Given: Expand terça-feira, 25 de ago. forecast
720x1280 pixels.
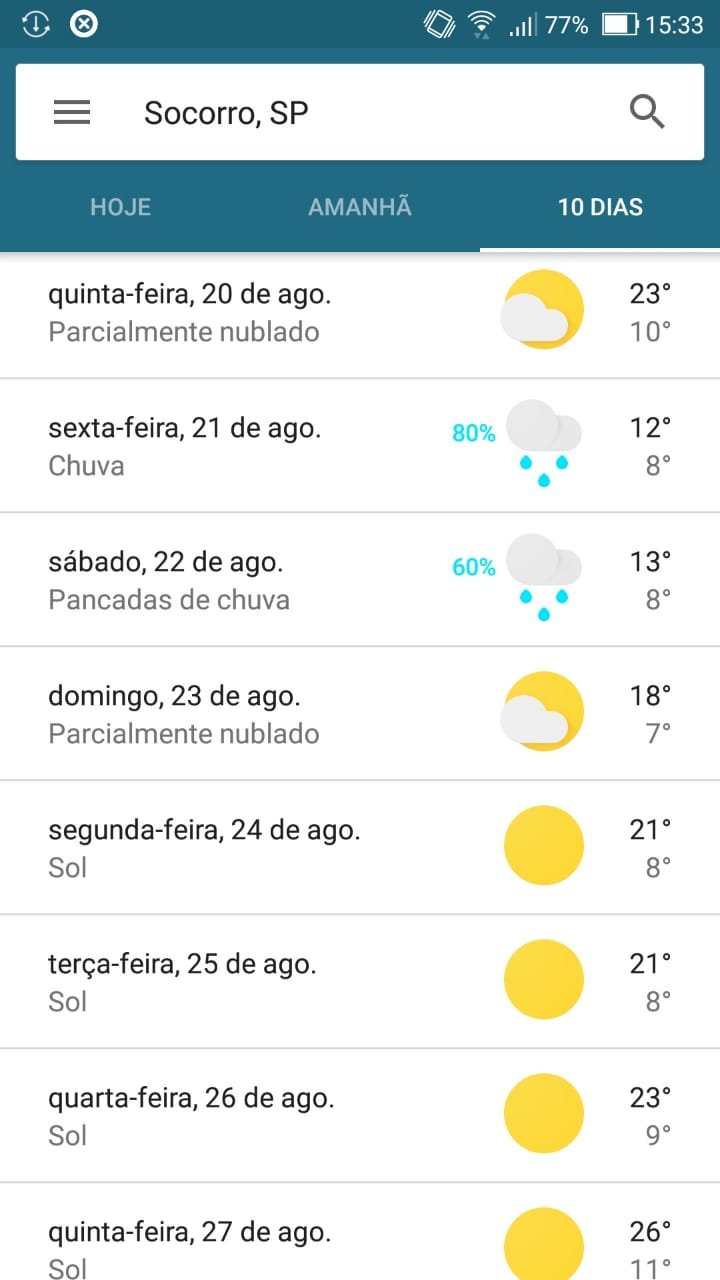Looking at the screenshot, I should click(360, 982).
